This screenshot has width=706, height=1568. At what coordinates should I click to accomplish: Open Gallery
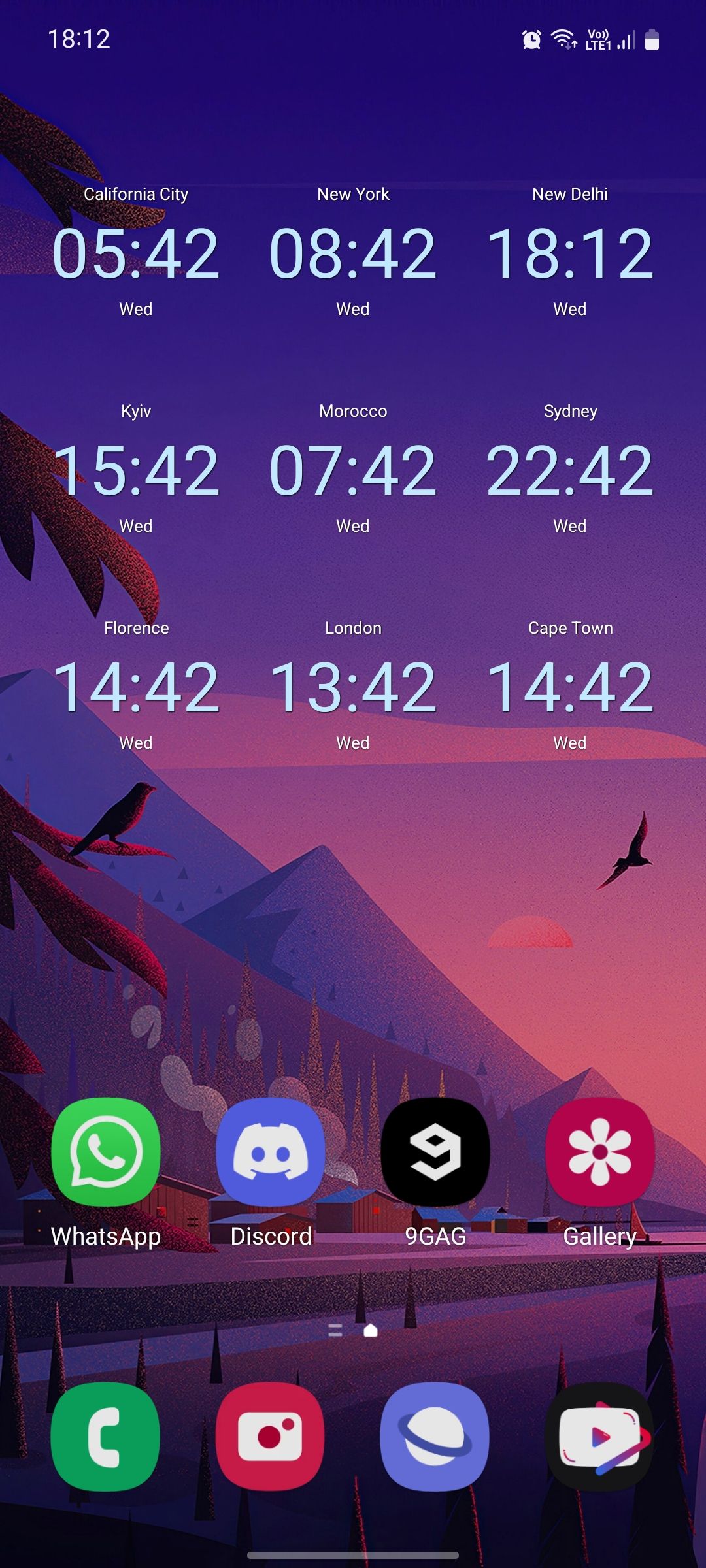point(600,1152)
